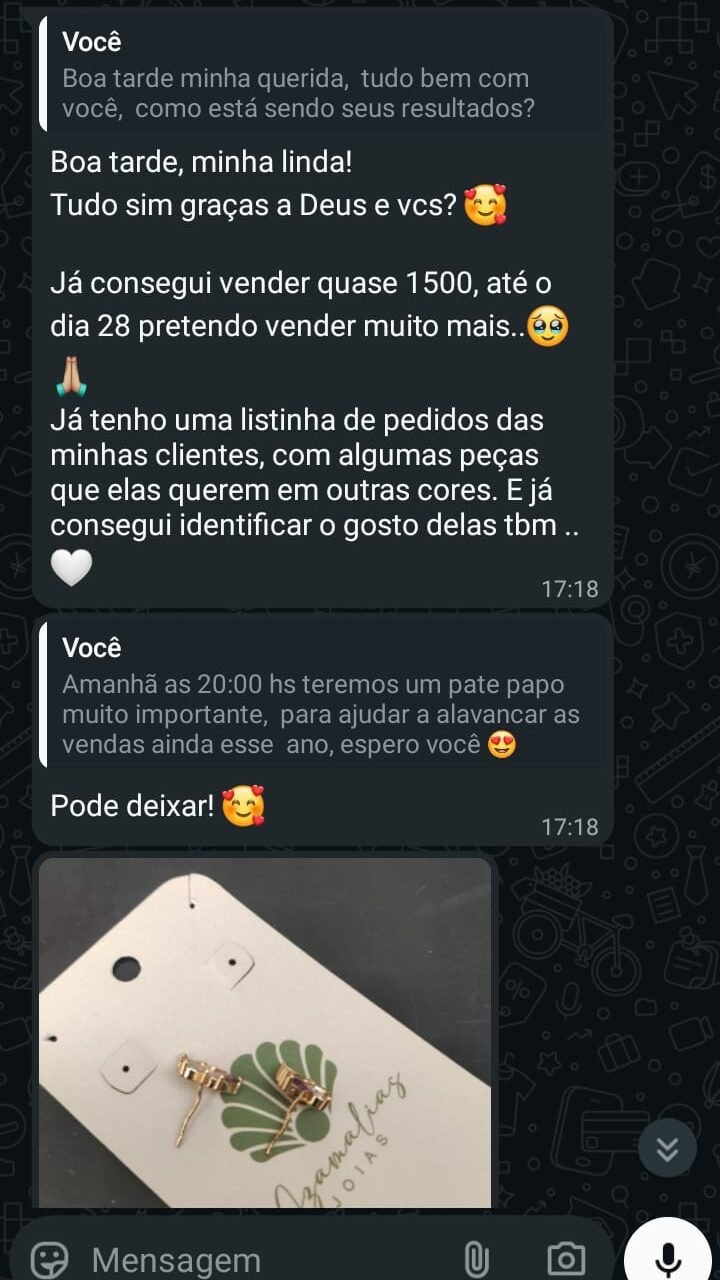
Task: Open the camera from message bar
Action: 566,1259
